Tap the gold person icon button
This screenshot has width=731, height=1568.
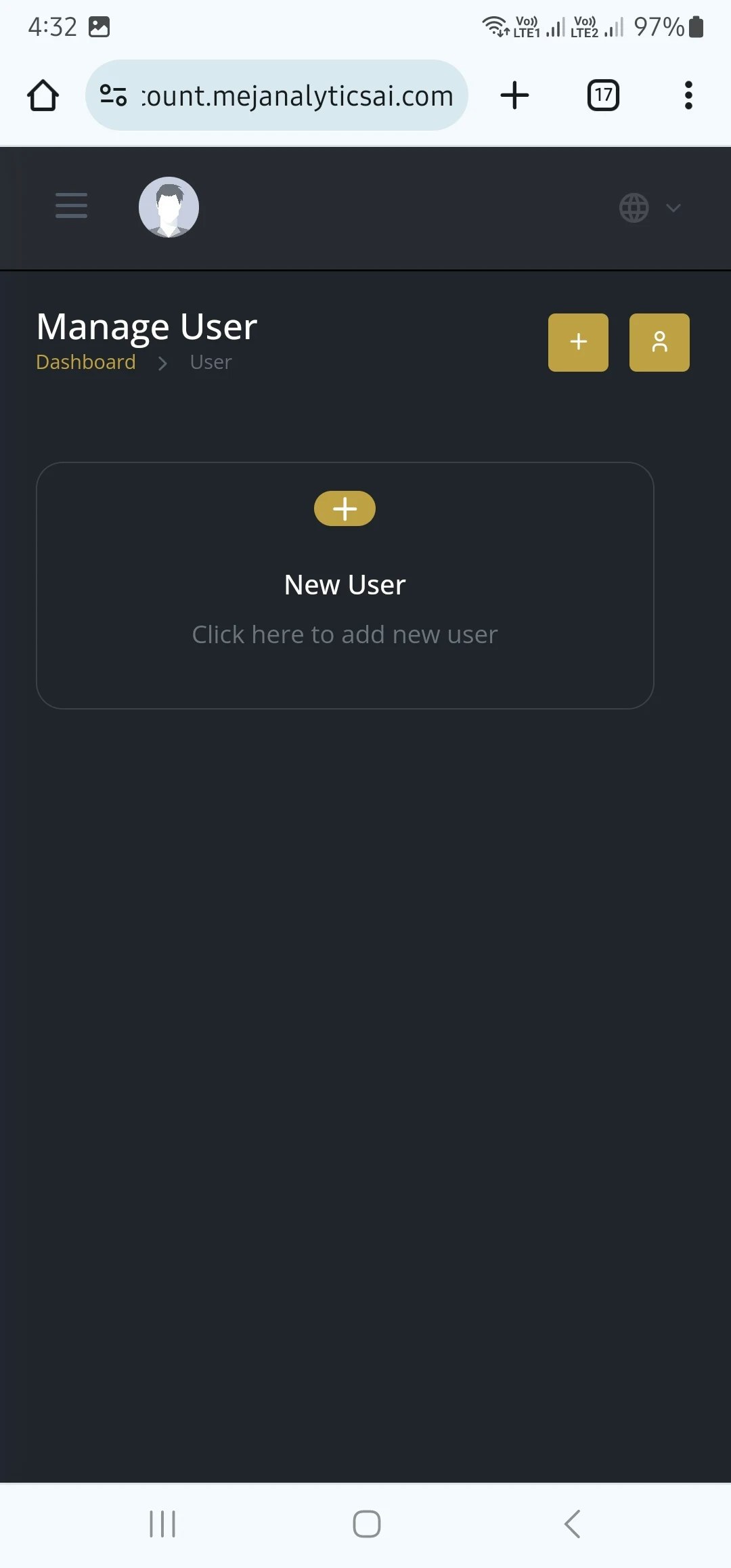point(659,342)
